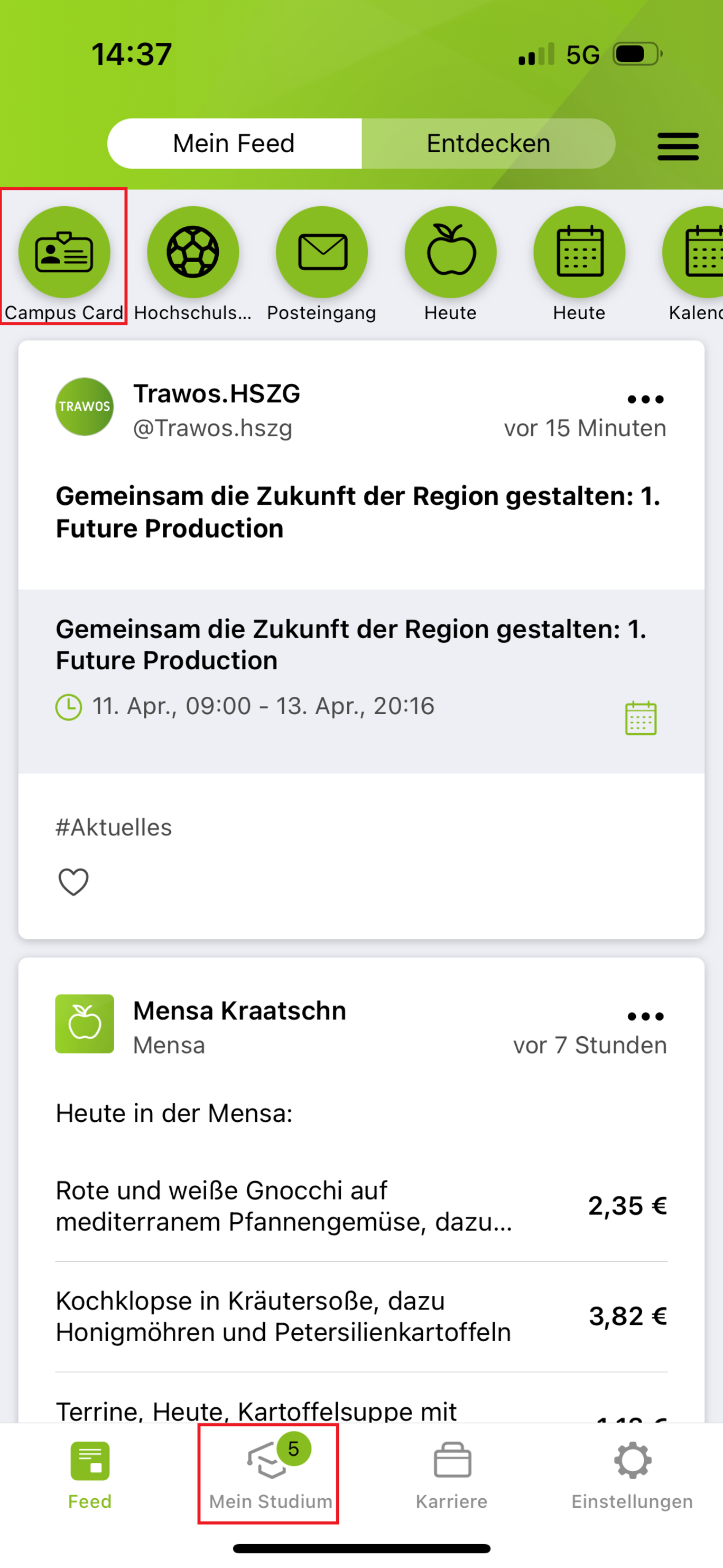Add the Future Production event to calendar
This screenshot has height=1568, width=723.
[641, 718]
